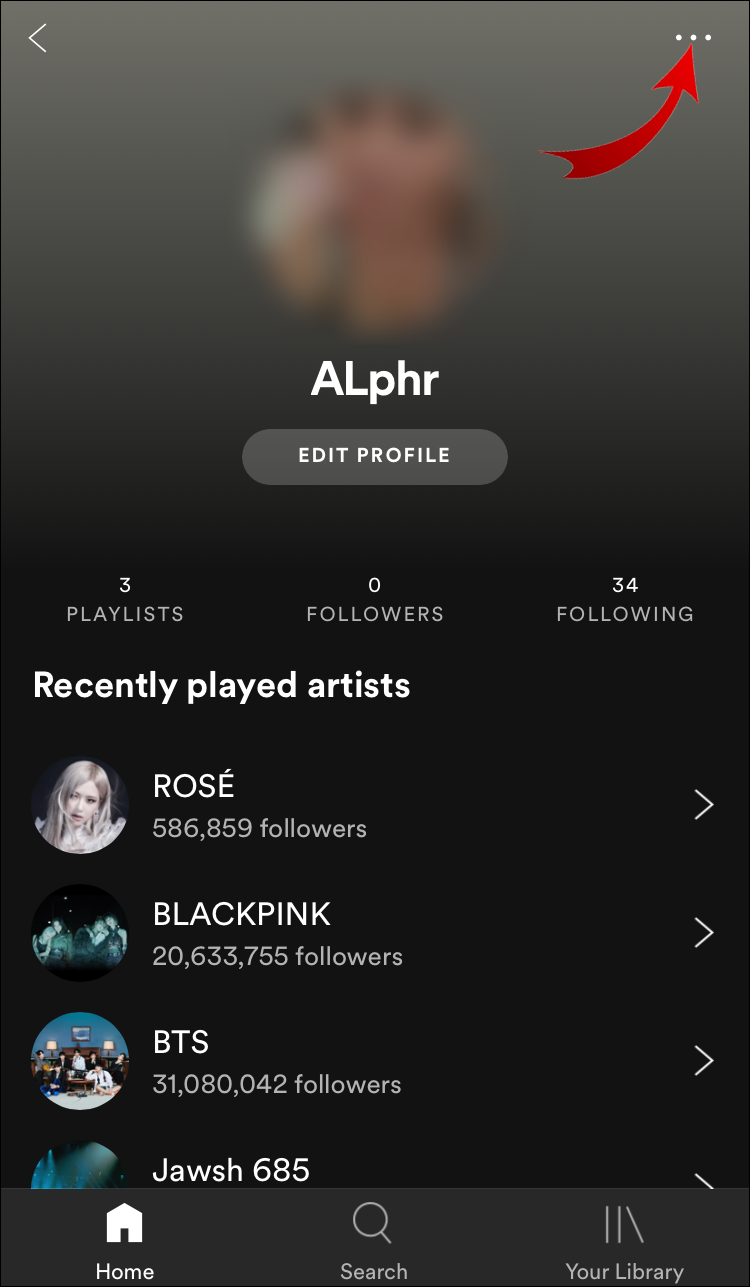The width and height of the screenshot is (750, 1287).
Task: View the 3 playlists
Action: tap(125, 599)
